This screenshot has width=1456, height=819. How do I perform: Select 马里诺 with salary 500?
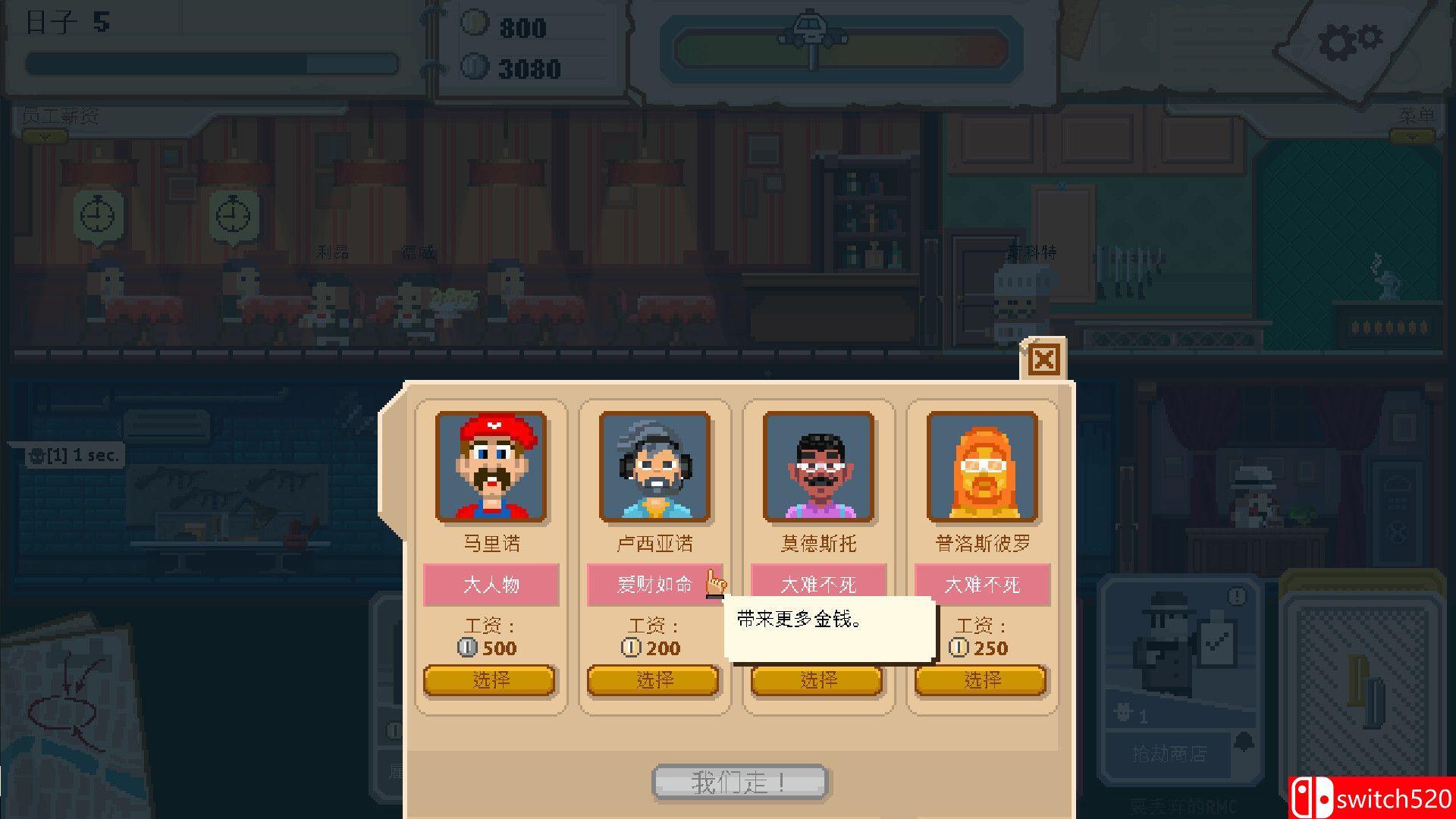[490, 680]
